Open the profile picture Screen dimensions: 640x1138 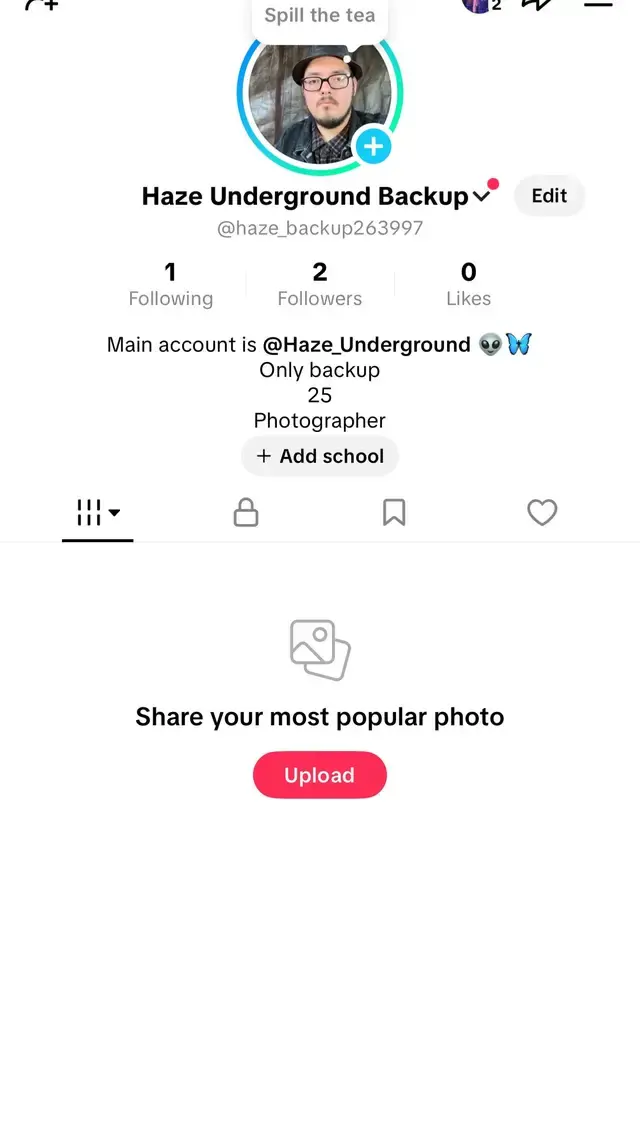(x=312, y=100)
